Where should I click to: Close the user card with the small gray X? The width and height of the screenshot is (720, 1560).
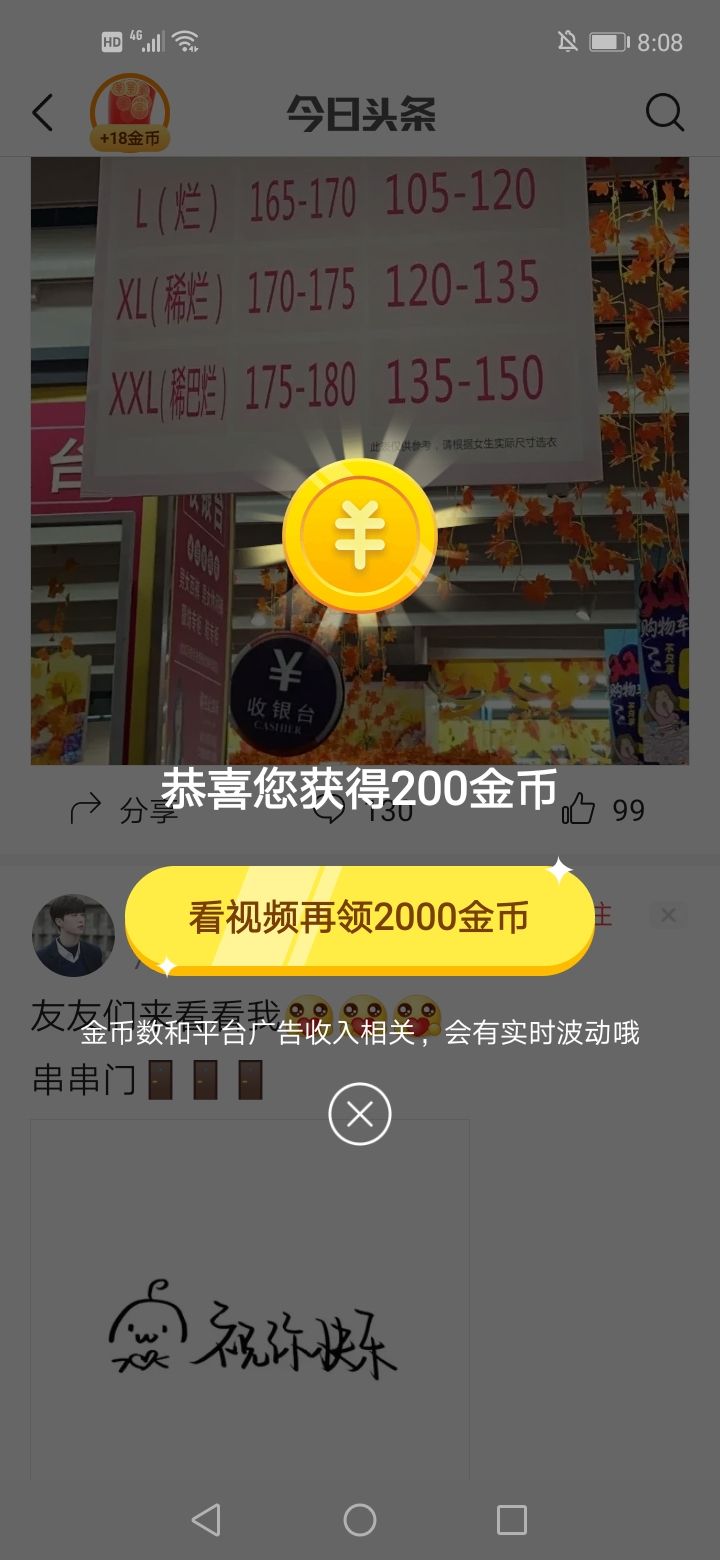pos(667,914)
